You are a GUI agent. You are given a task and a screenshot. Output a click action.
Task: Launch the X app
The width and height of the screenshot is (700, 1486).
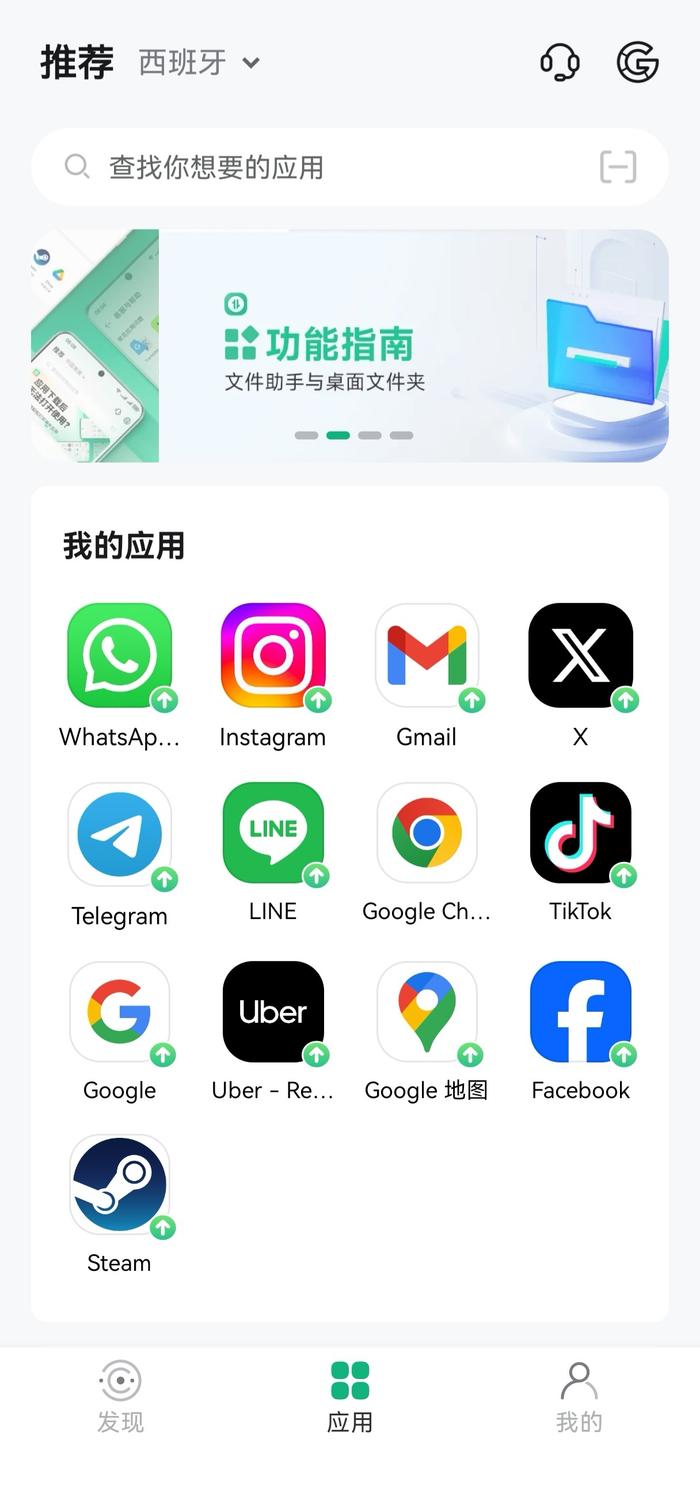[580, 656]
